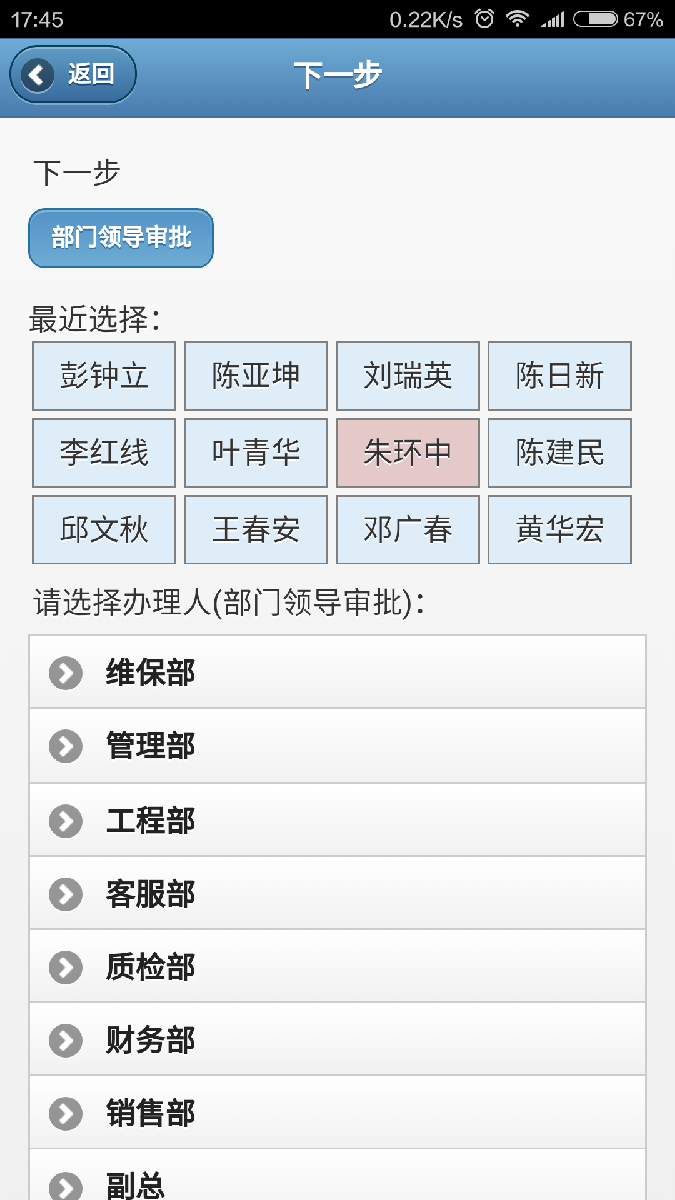
Task: Select 邓广春 from recent list
Action: pos(408,529)
